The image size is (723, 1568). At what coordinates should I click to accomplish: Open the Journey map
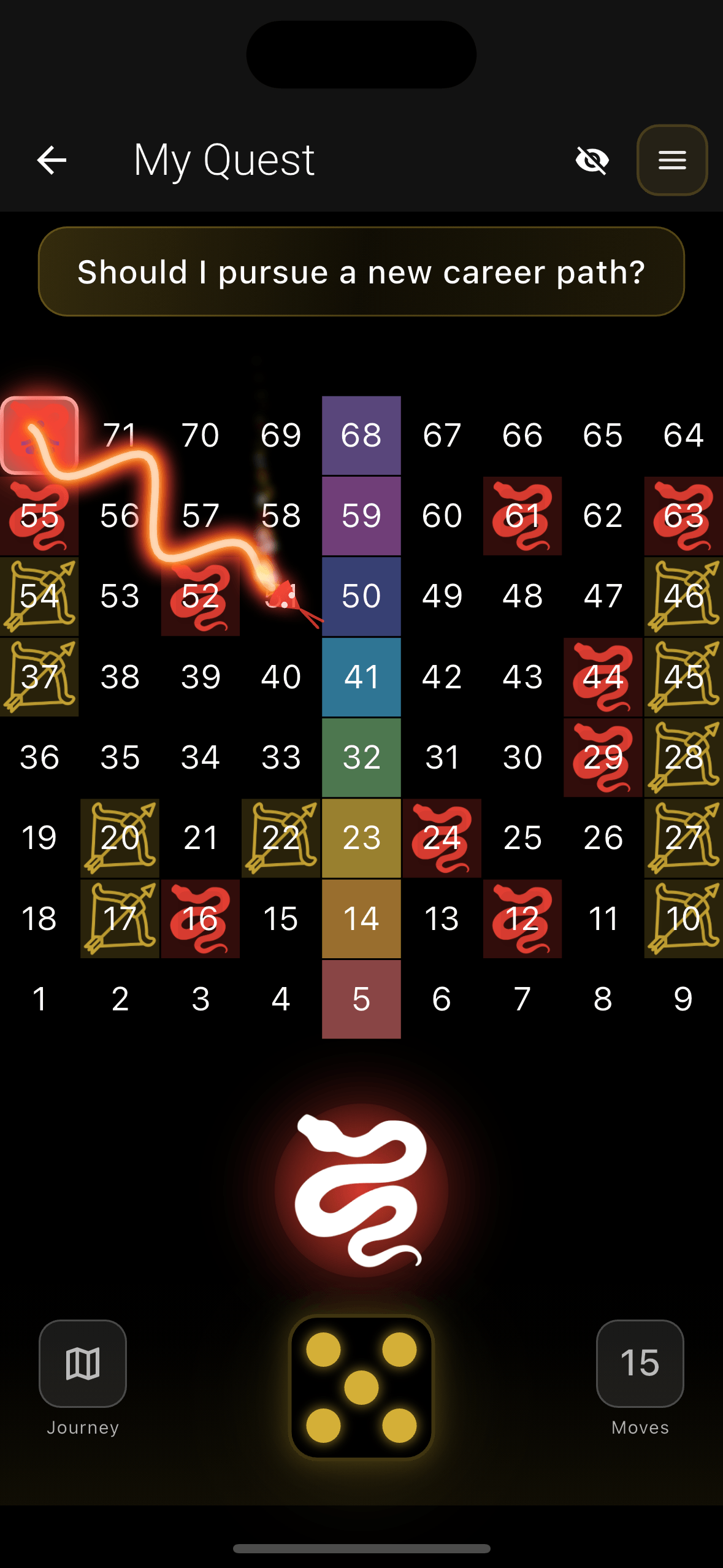[x=83, y=1363]
